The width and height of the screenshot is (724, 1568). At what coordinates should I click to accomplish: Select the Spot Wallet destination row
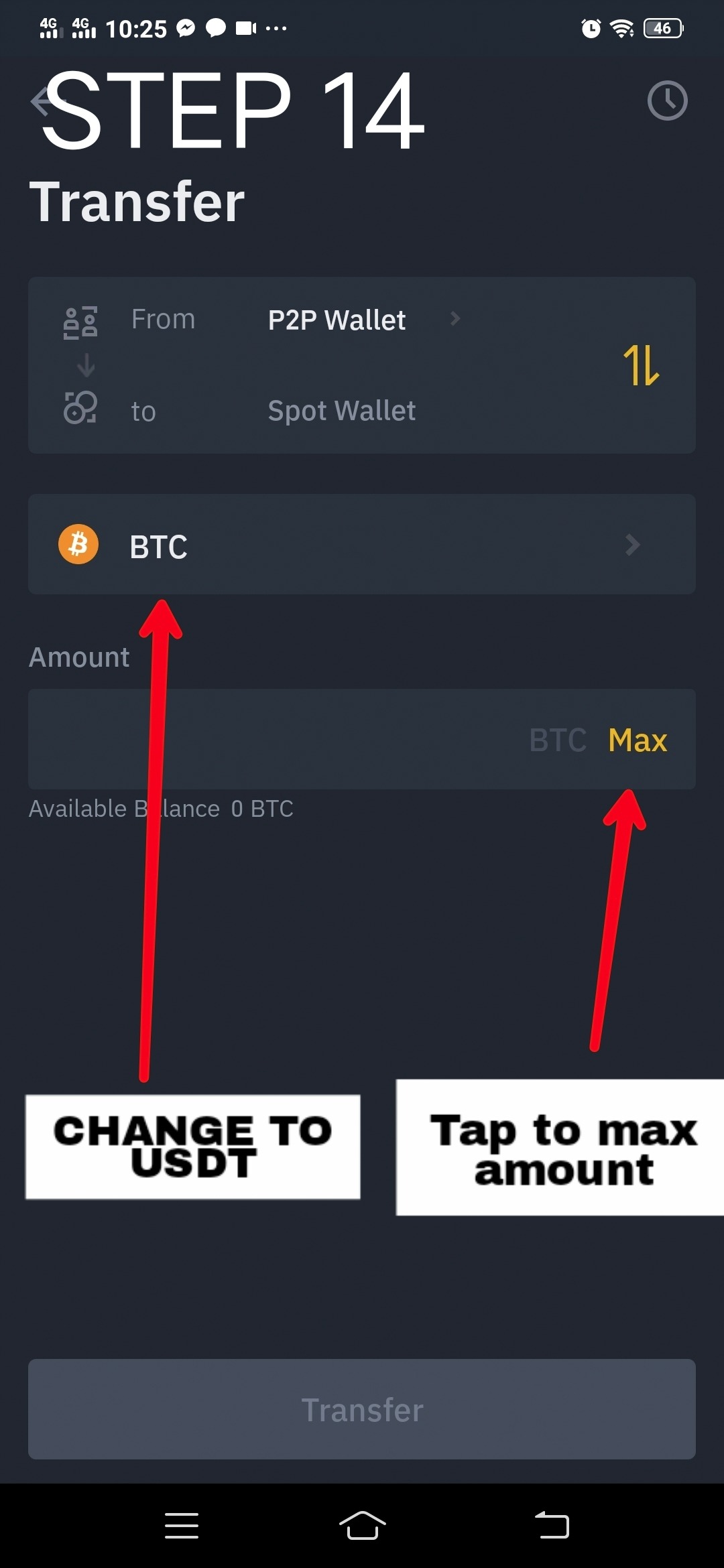point(341,411)
